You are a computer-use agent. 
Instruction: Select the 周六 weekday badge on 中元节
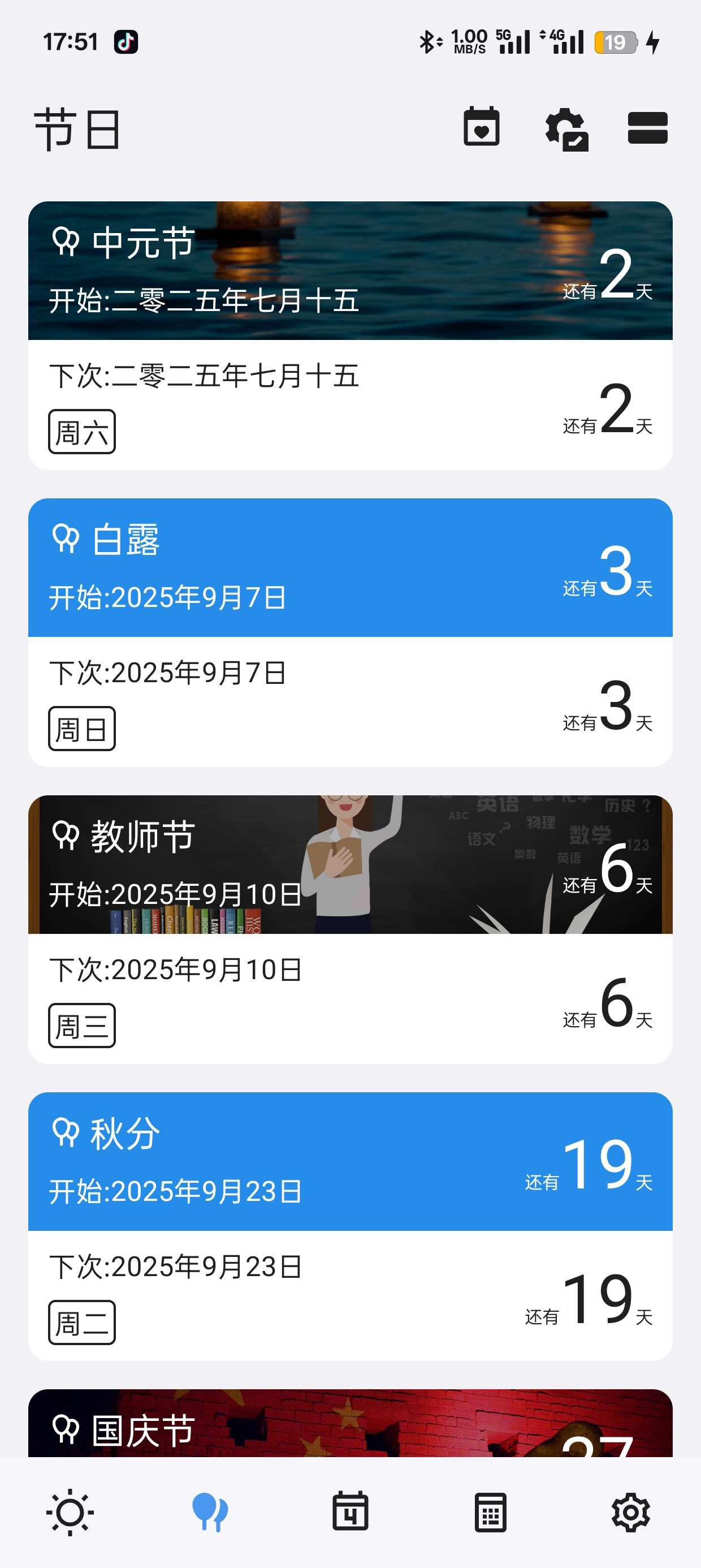tap(81, 432)
